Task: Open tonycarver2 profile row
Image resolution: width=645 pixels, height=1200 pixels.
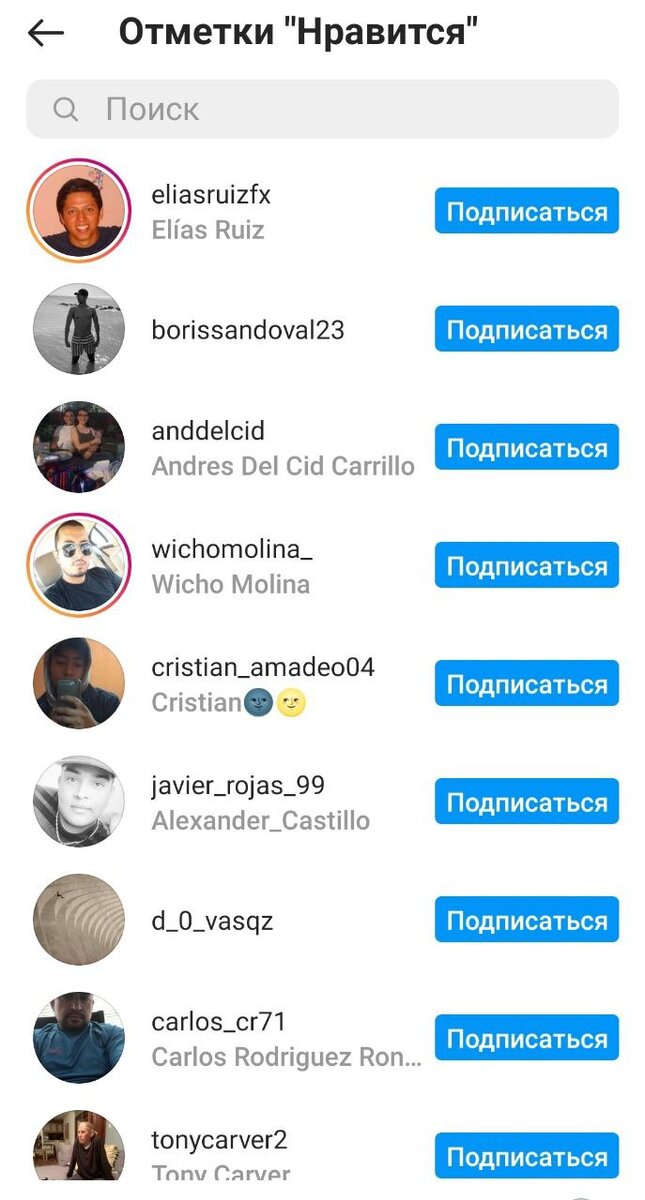Action: click(x=219, y=1140)
